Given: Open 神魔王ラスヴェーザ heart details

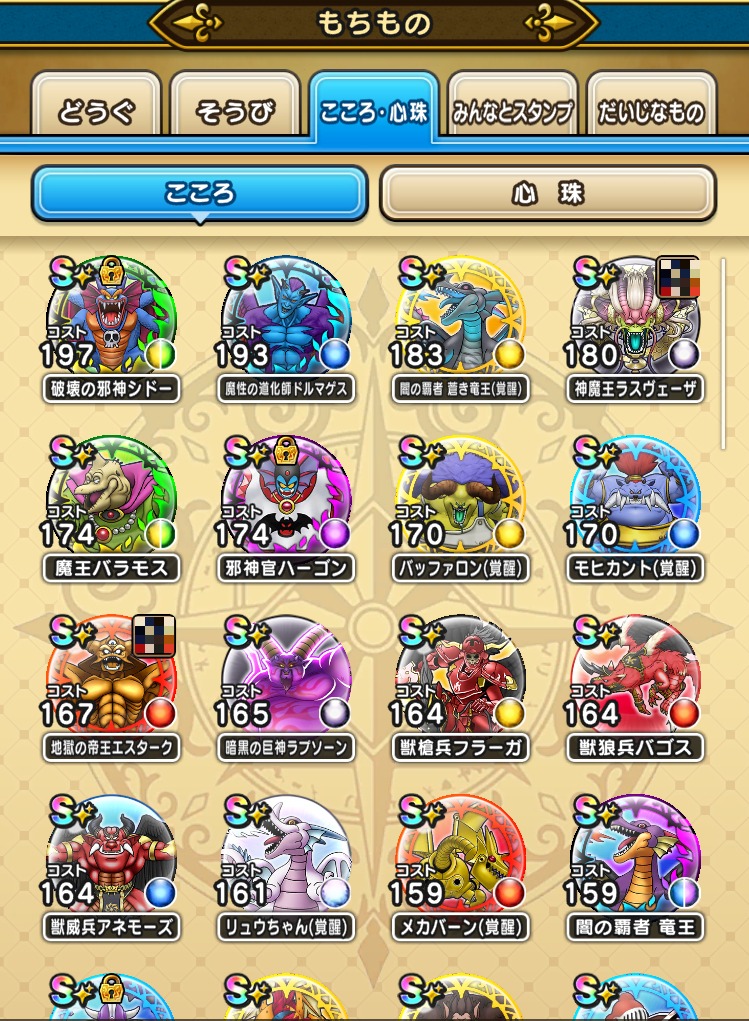Looking at the screenshot, I should pos(634,320).
